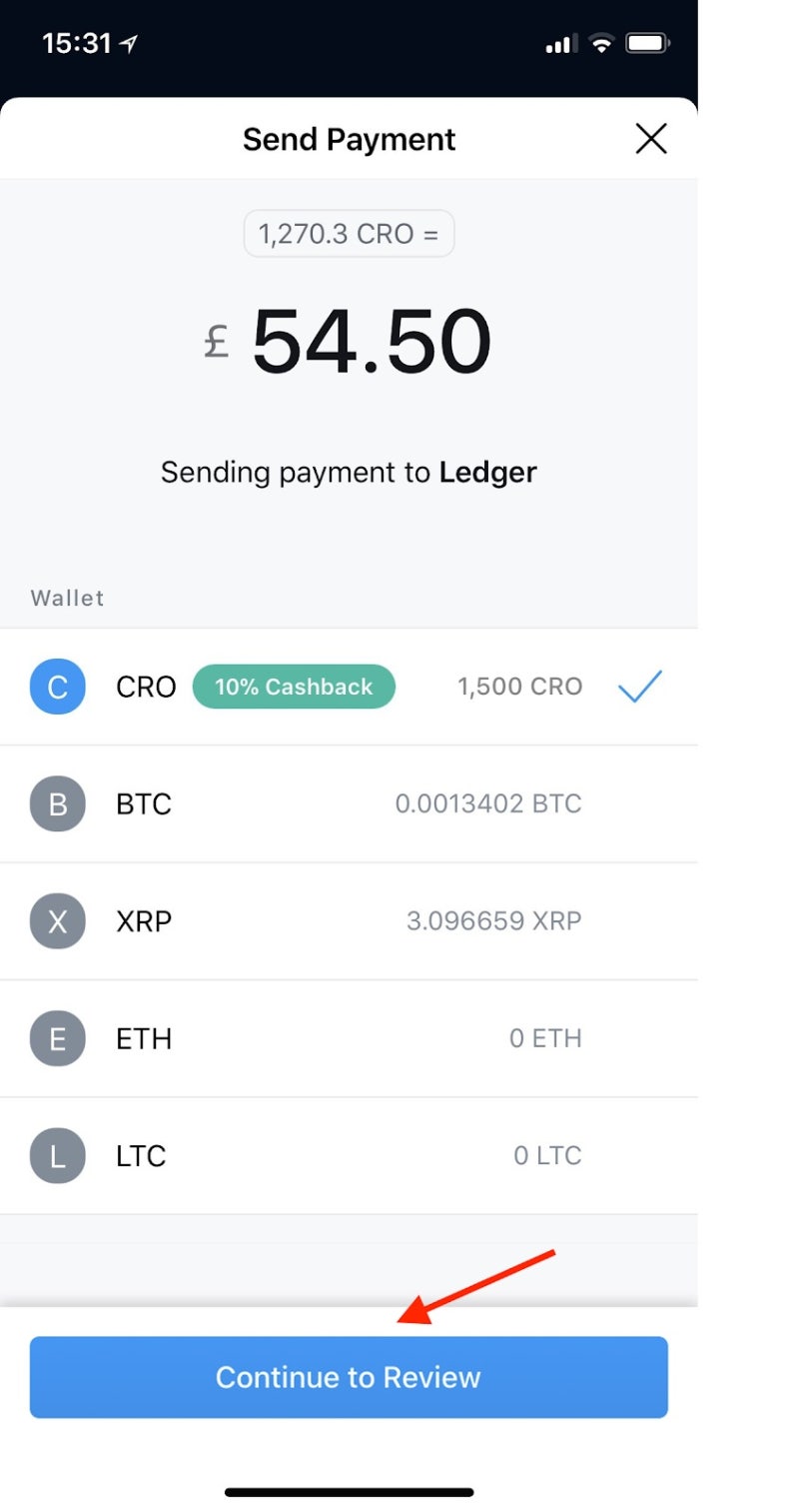Screen dimensions: 799x1512
Task: Open the 1,270.3 CRO conversion pill
Action: pyautogui.click(x=349, y=233)
